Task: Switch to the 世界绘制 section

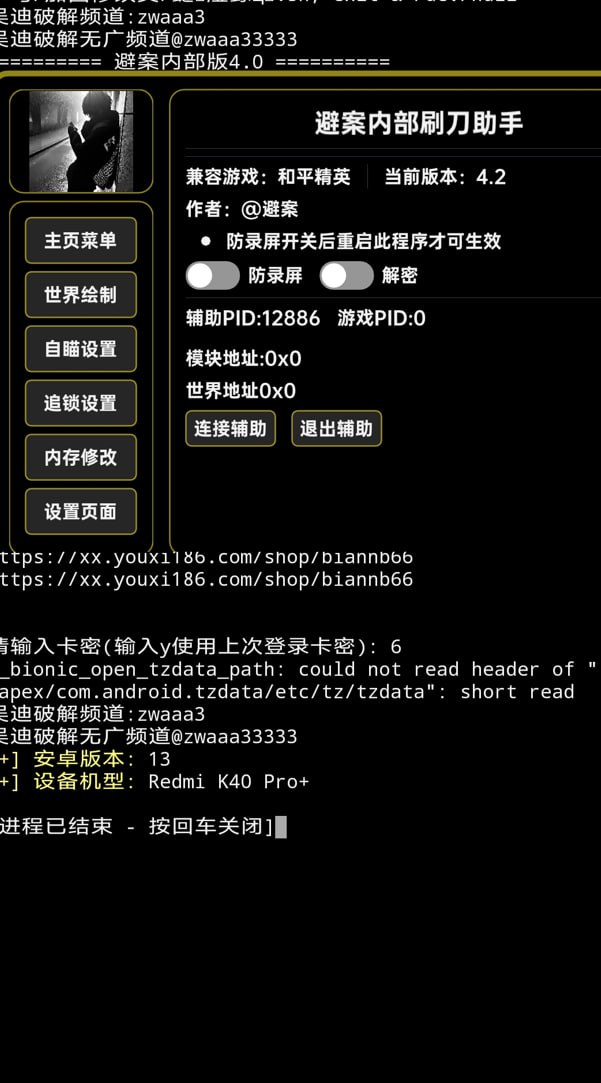Action: click(80, 295)
